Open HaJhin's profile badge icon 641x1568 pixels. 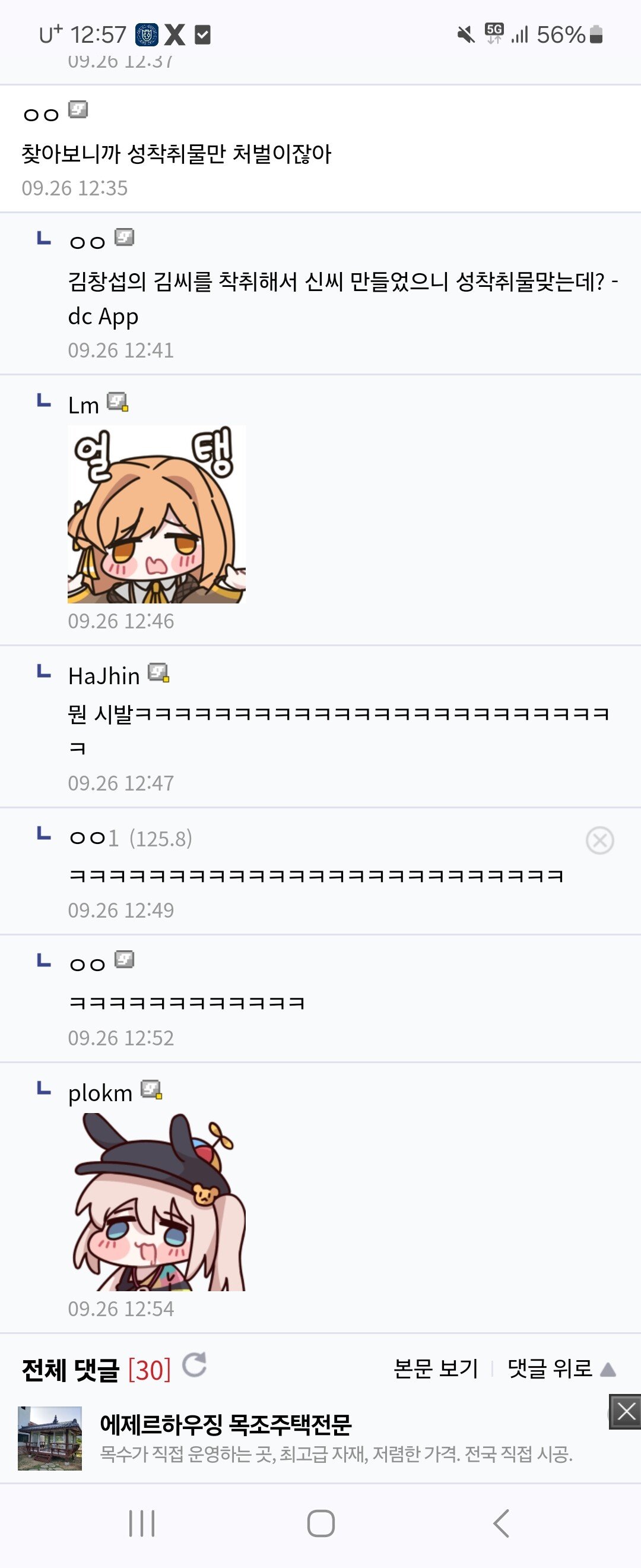pyautogui.click(x=158, y=673)
